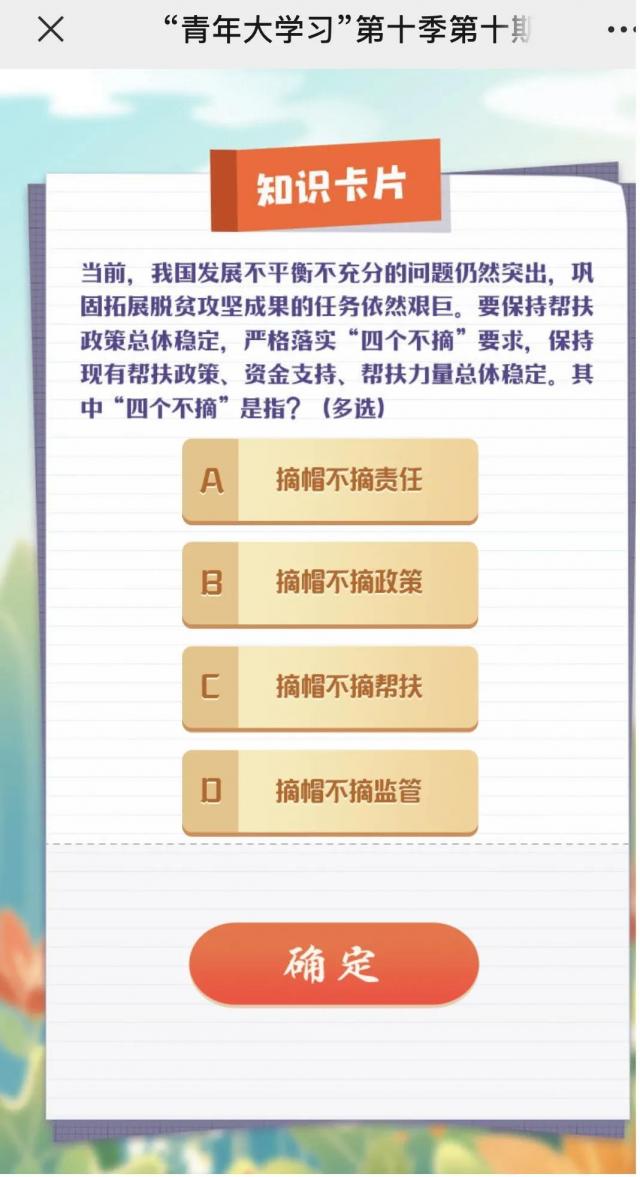Viewport: 640px width, 1177px height.
Task: Select option A 摘帽不摘责任
Action: pos(330,480)
